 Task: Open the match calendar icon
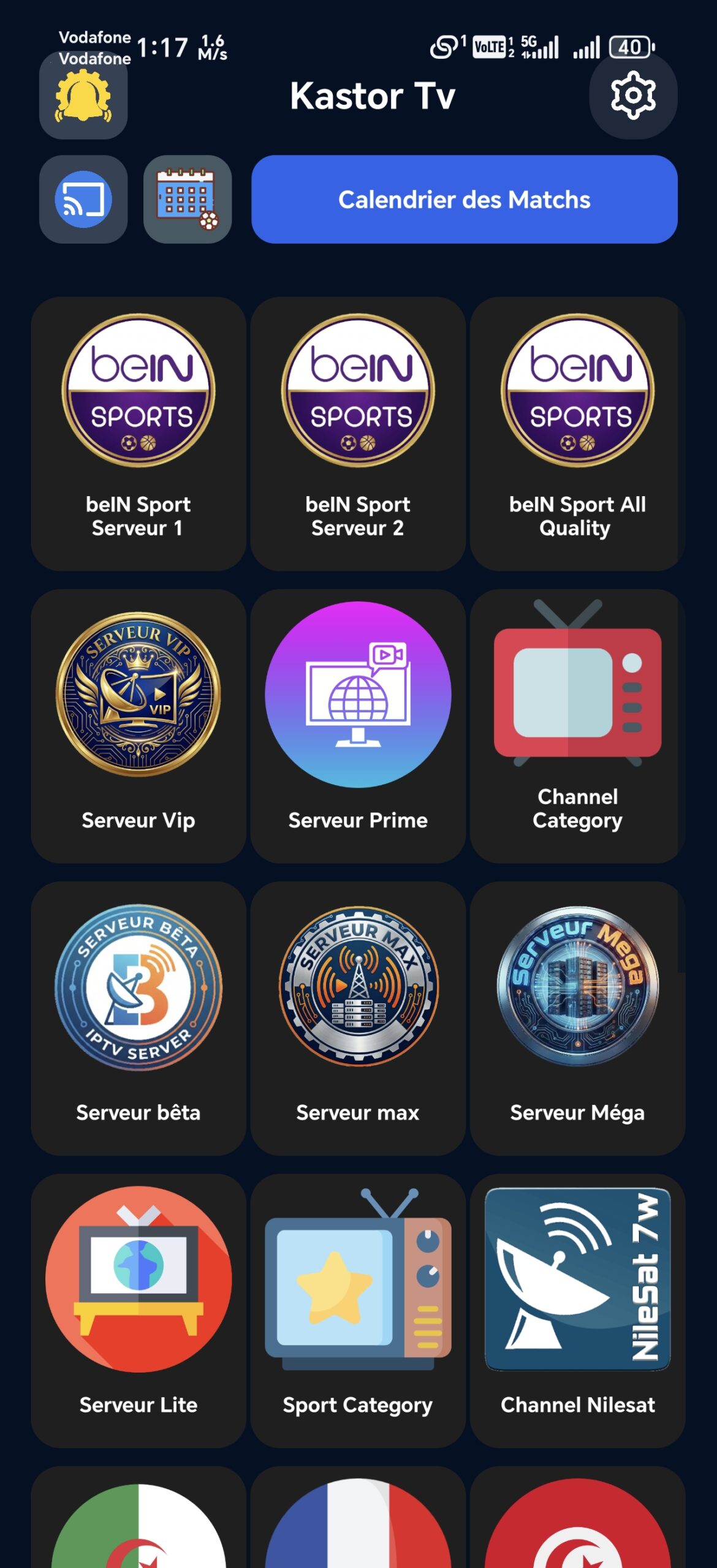187,199
